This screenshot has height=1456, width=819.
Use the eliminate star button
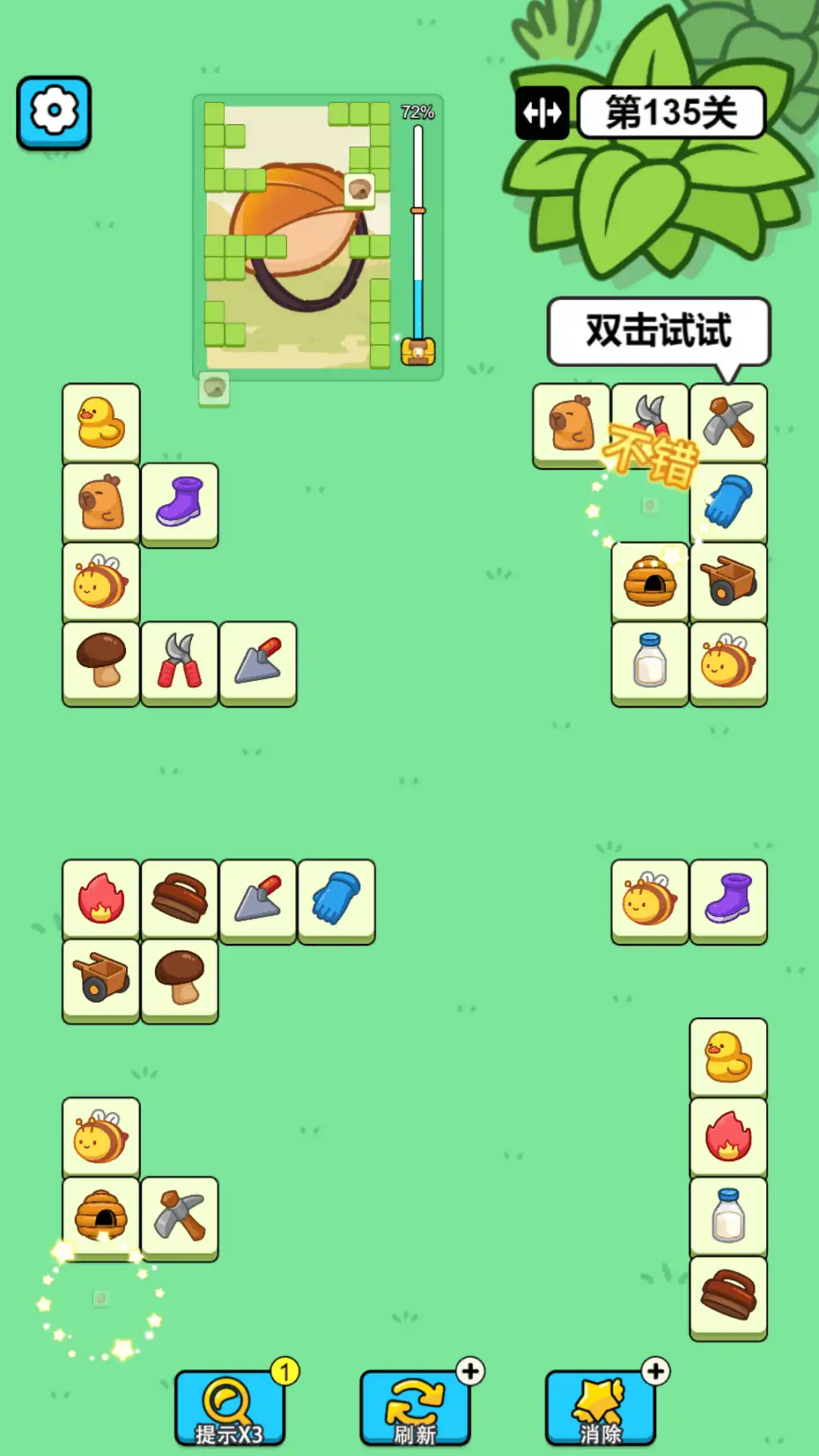pyautogui.click(x=600, y=1407)
